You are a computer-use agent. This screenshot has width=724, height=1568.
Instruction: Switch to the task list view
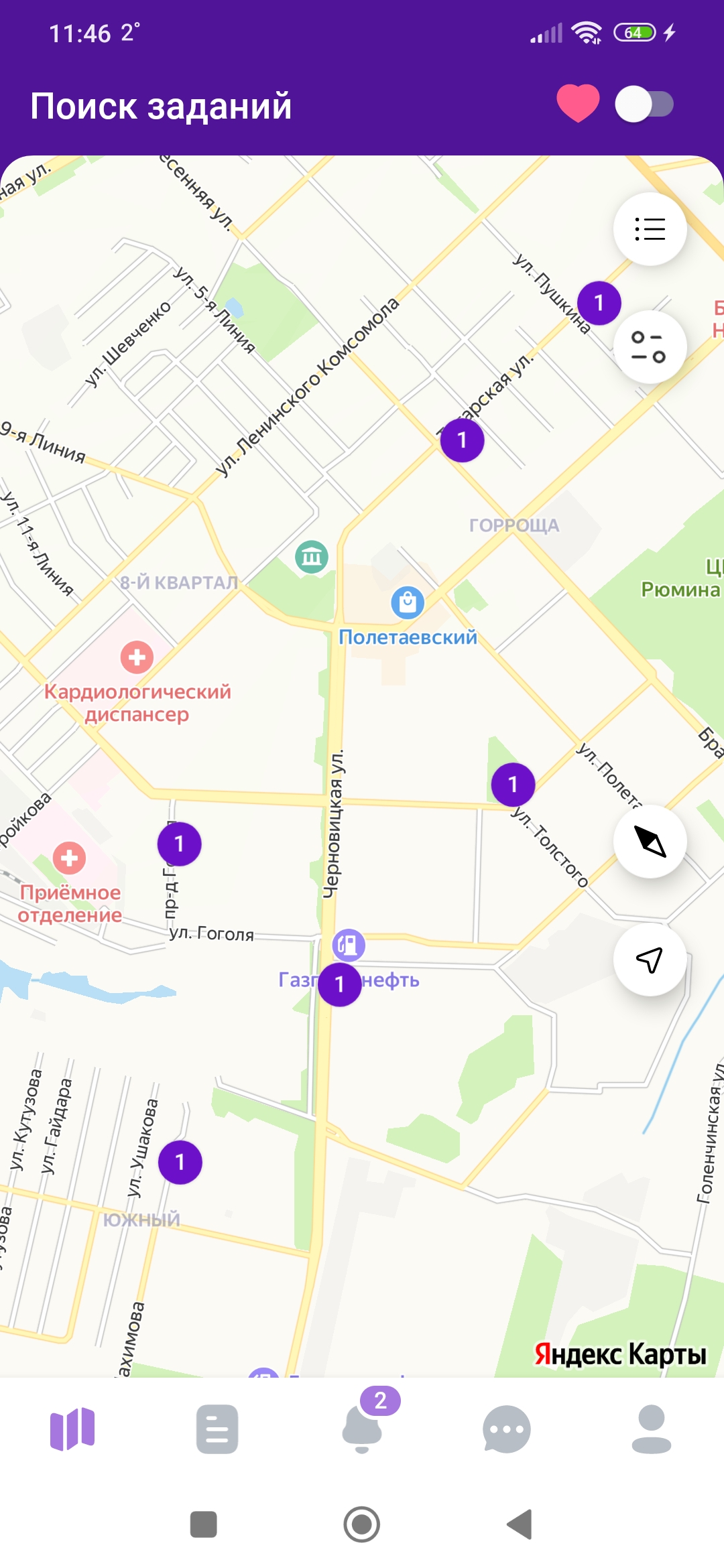[x=650, y=229]
